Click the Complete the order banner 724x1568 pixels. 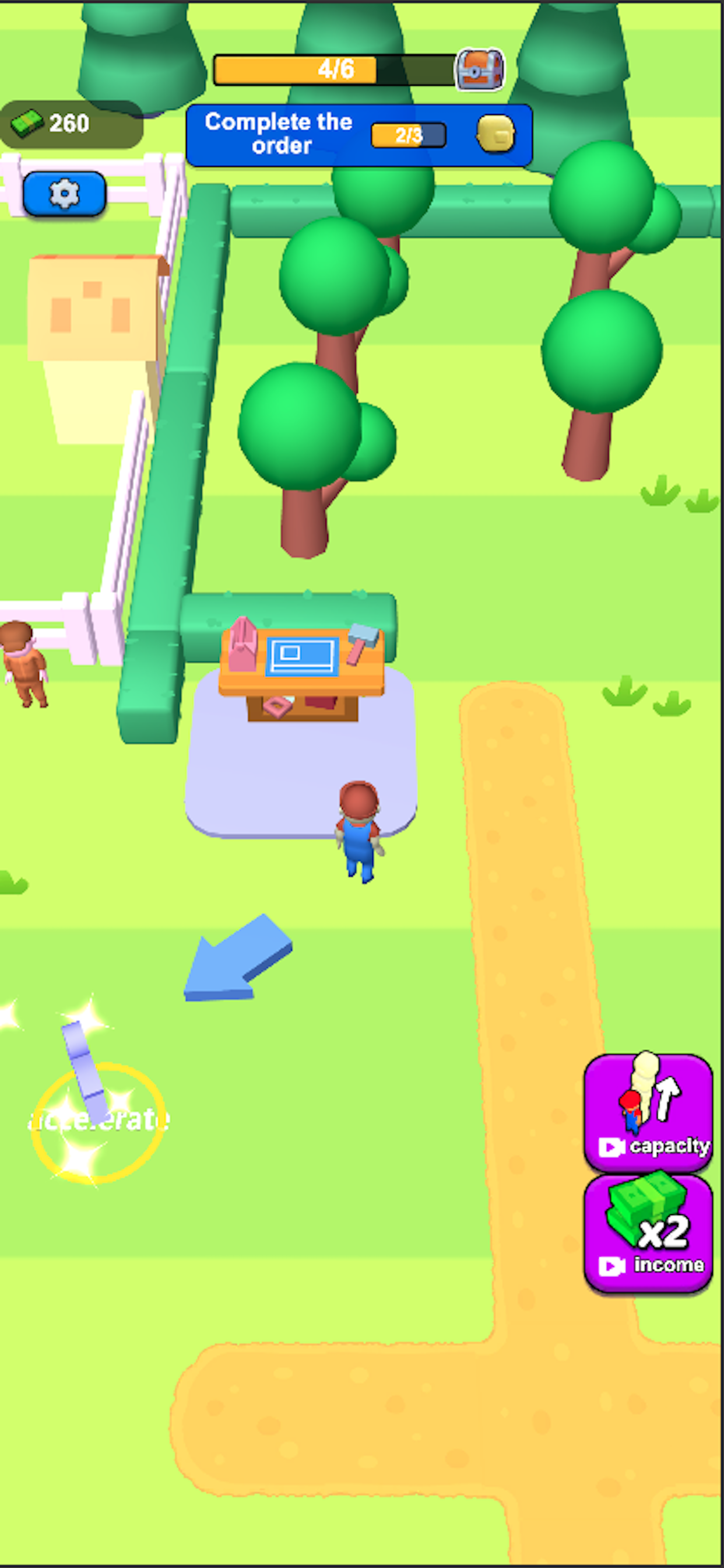[280, 134]
